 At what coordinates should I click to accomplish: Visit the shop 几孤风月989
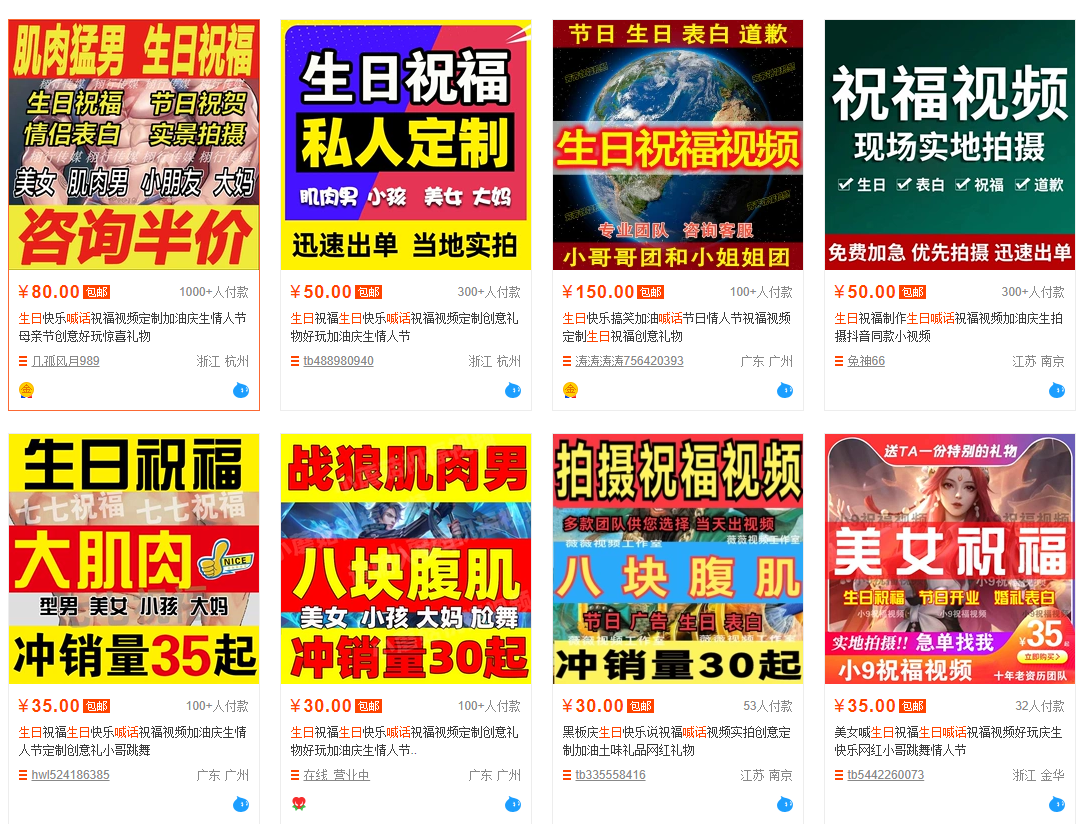(x=65, y=361)
